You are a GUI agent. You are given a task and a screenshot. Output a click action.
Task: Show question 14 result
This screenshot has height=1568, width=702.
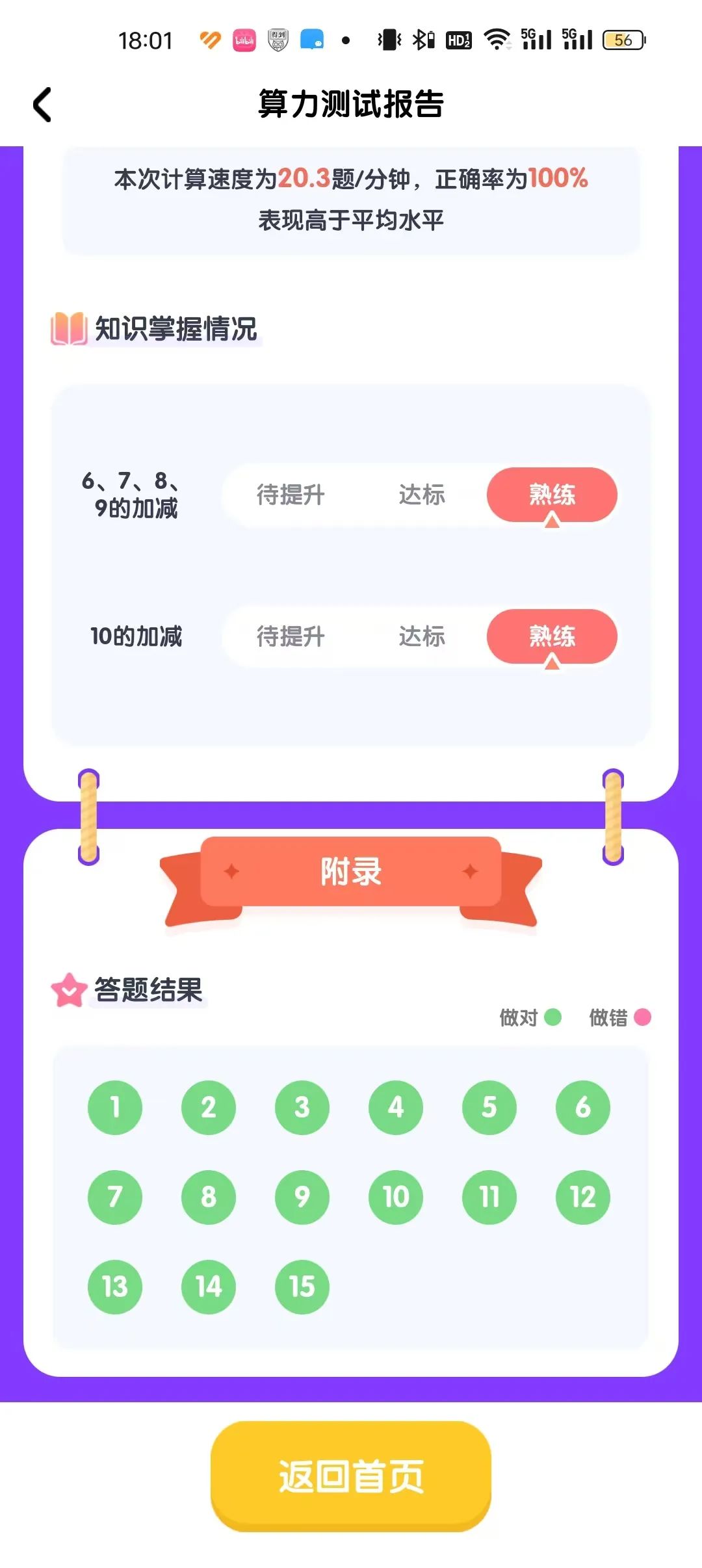[x=209, y=1287]
